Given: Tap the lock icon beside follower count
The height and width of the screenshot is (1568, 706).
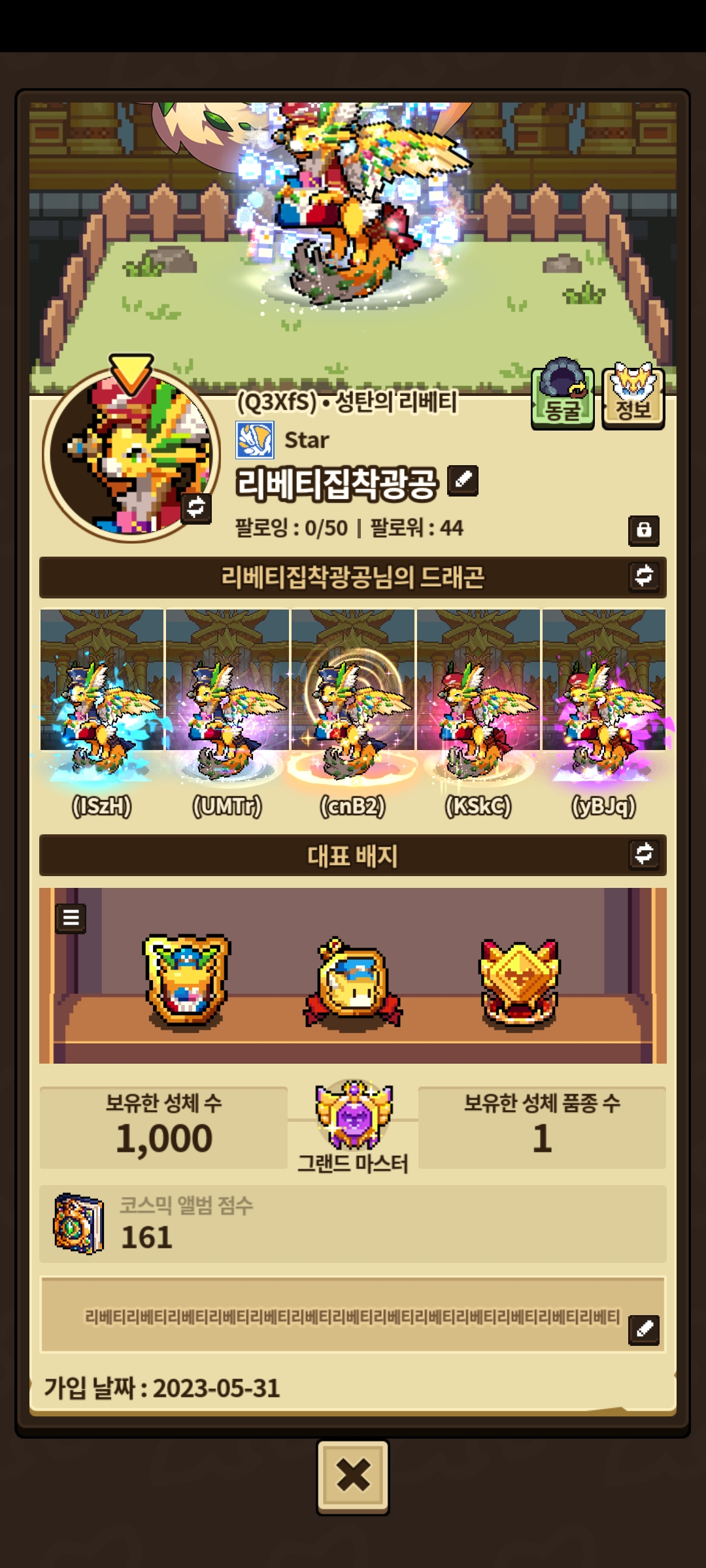Looking at the screenshot, I should coord(644,530).
